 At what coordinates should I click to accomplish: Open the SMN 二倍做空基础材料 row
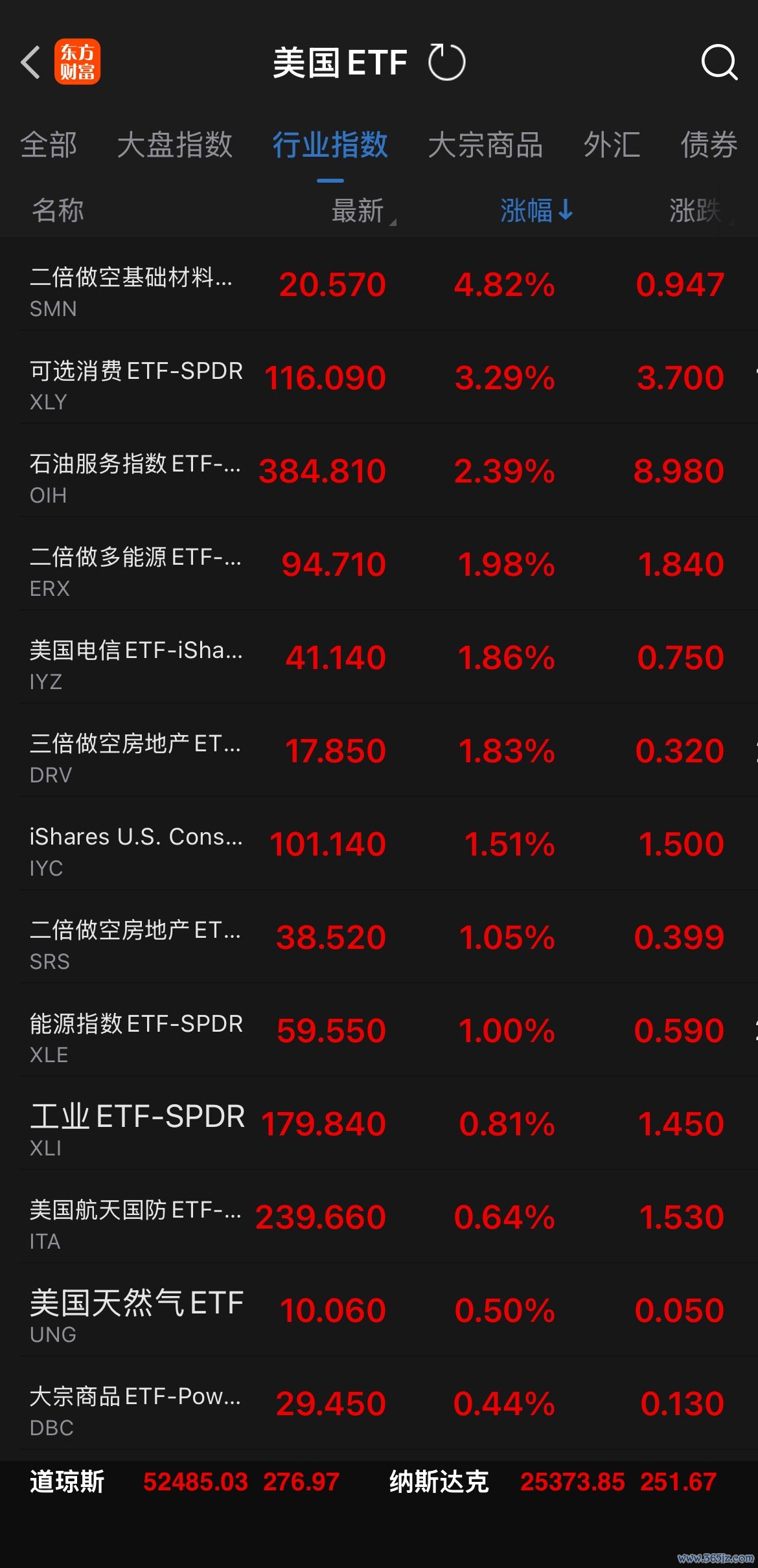pyautogui.click(x=379, y=284)
